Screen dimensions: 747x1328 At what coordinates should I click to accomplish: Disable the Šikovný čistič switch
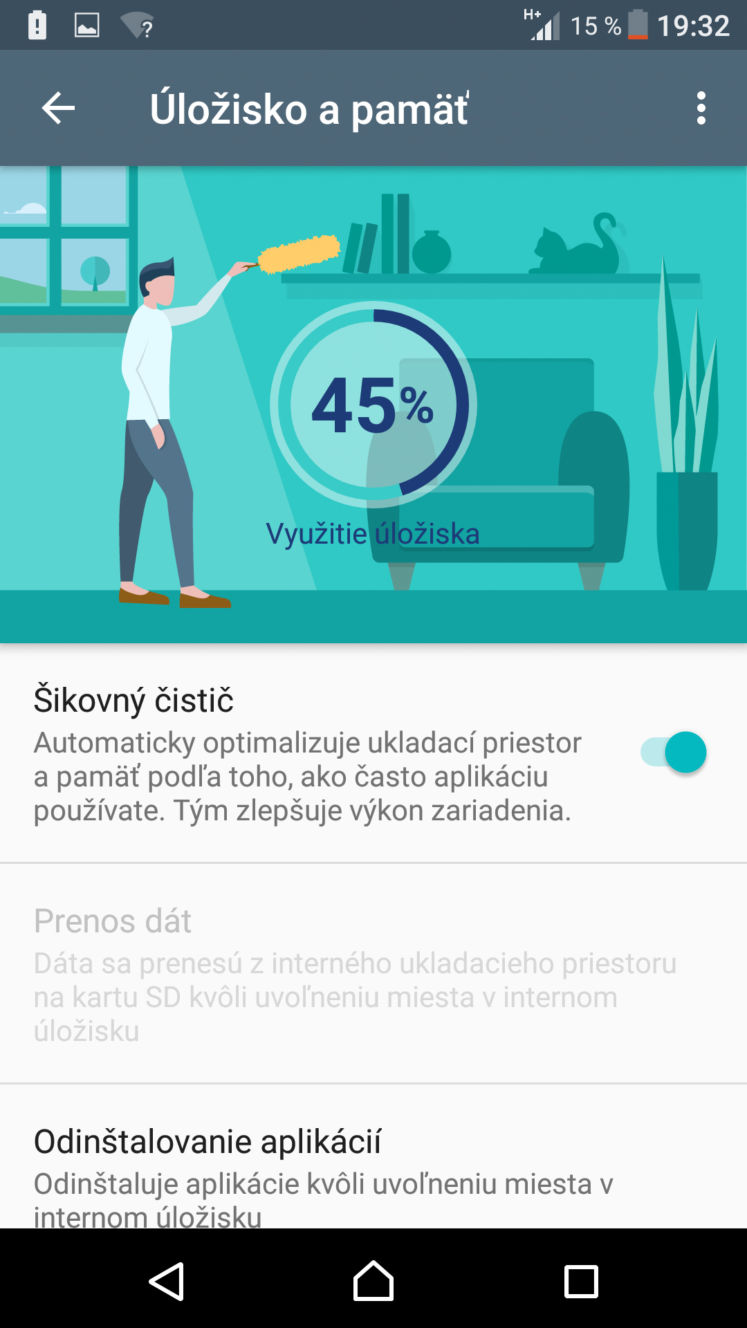coord(674,752)
